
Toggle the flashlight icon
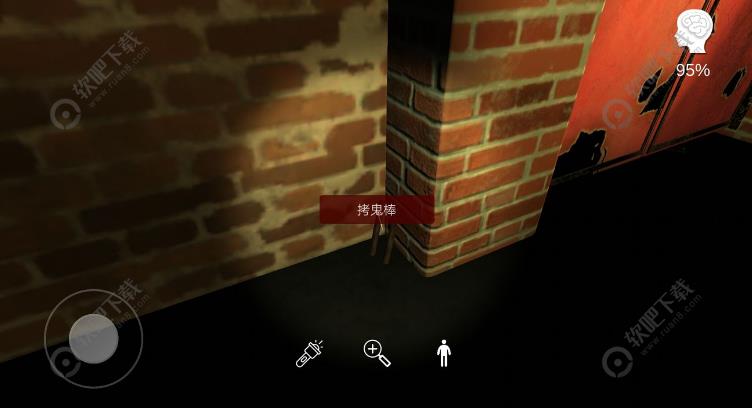[x=309, y=353]
